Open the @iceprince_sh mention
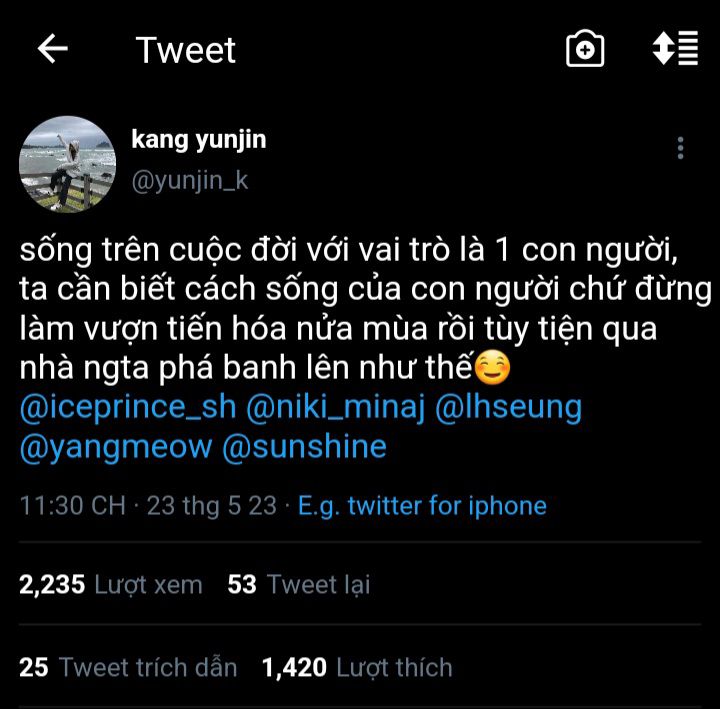The width and height of the screenshot is (720, 709). coord(128,407)
